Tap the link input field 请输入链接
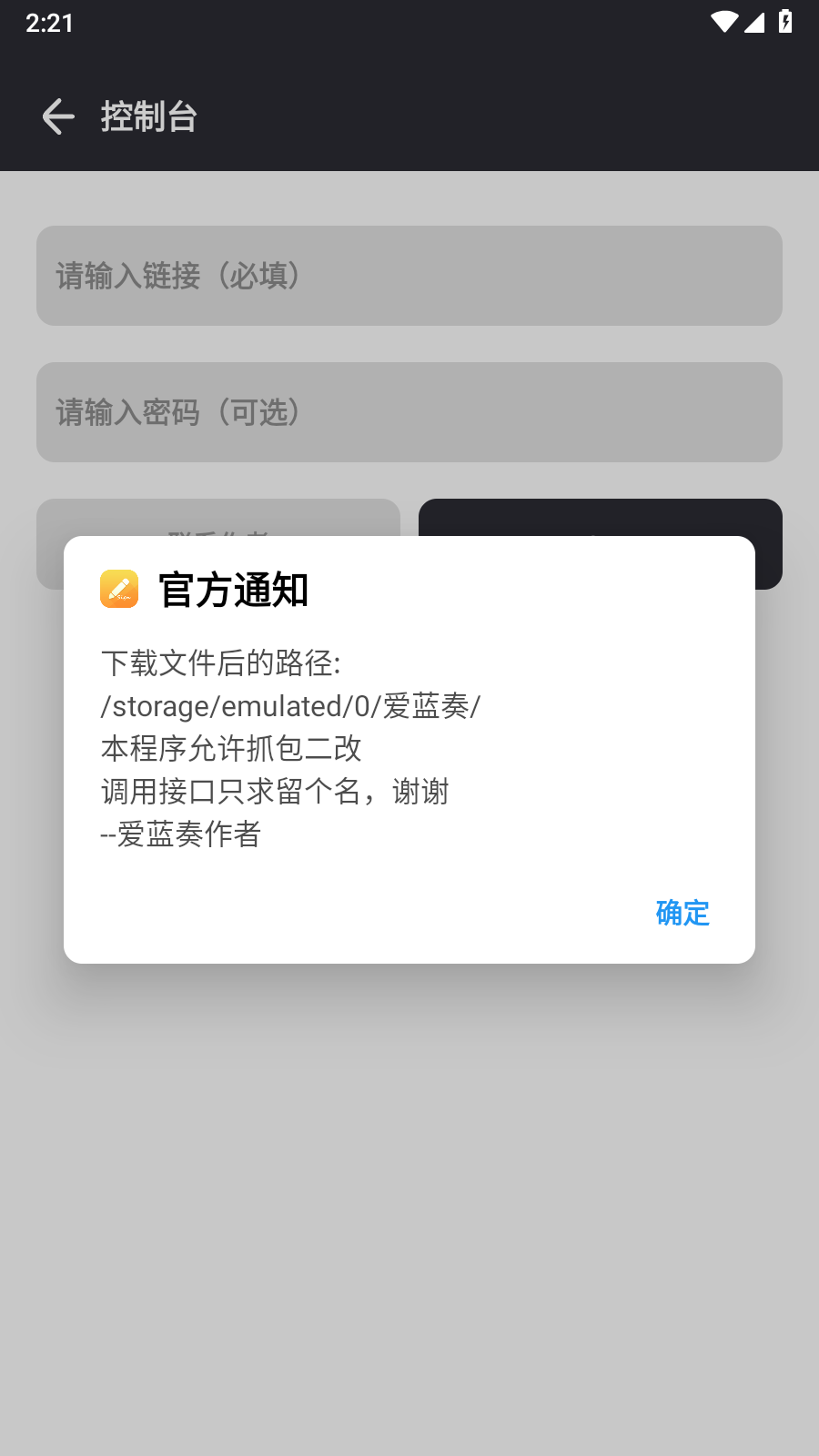 pos(409,276)
